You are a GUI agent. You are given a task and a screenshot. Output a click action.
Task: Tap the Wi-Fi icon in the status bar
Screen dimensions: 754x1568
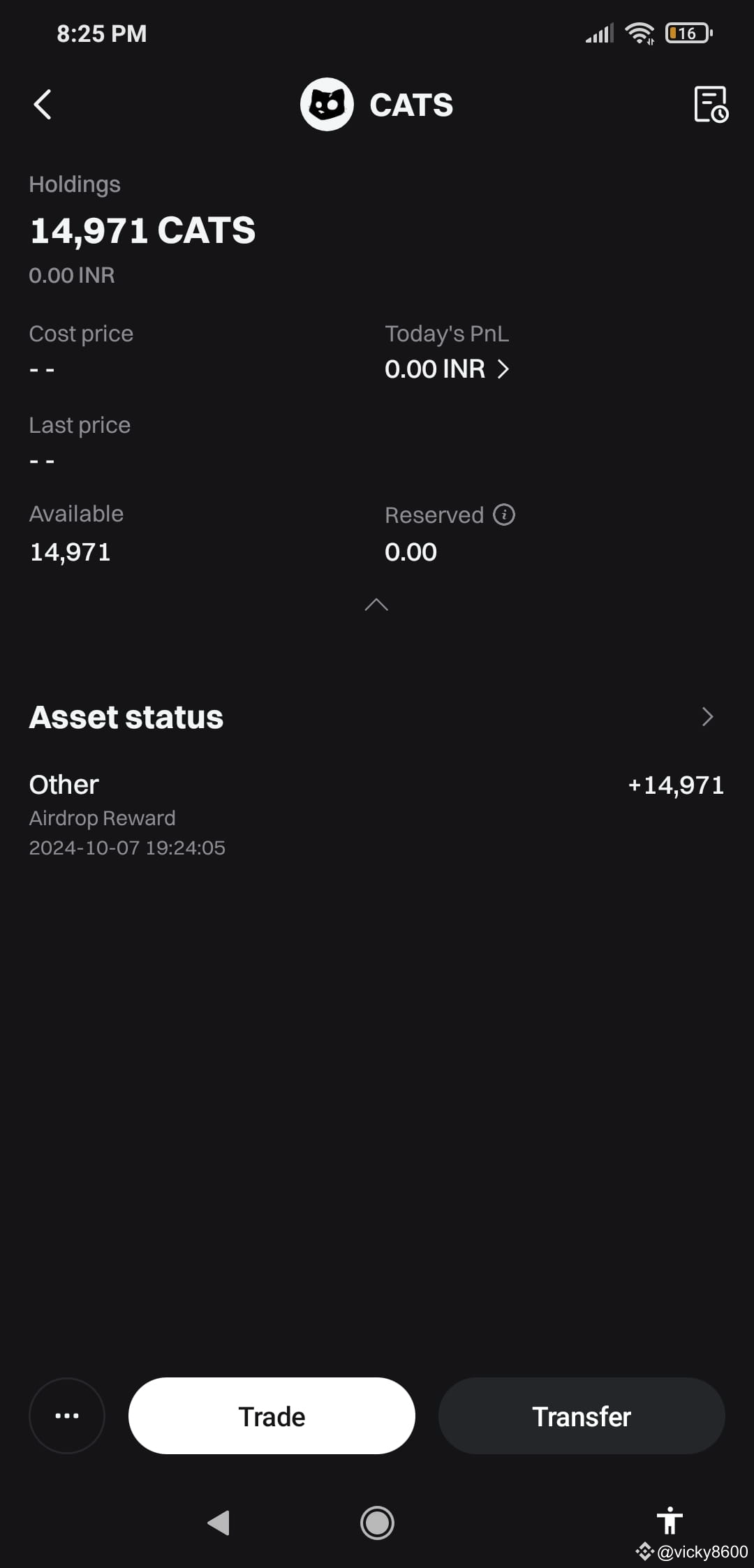click(637, 32)
